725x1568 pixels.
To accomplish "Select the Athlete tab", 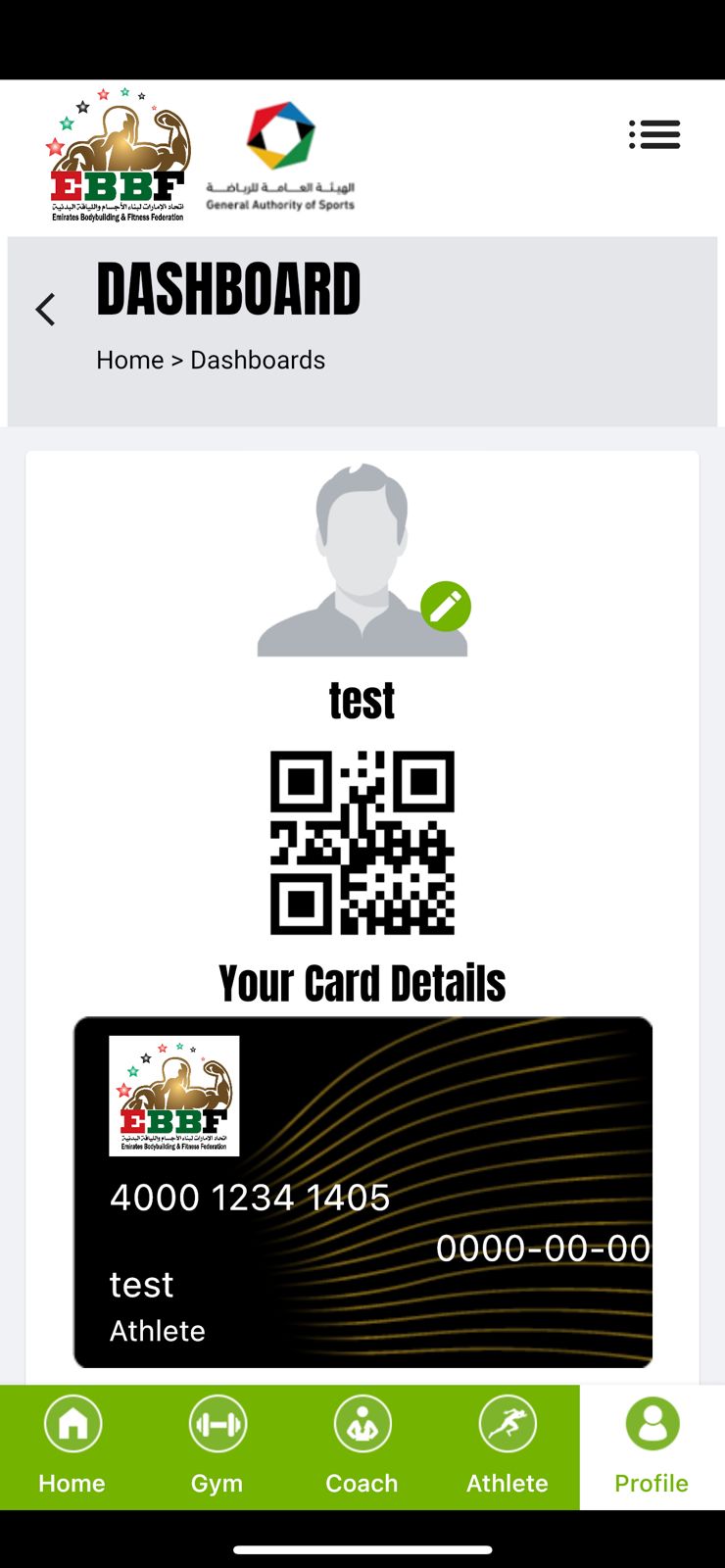I will (x=507, y=1446).
